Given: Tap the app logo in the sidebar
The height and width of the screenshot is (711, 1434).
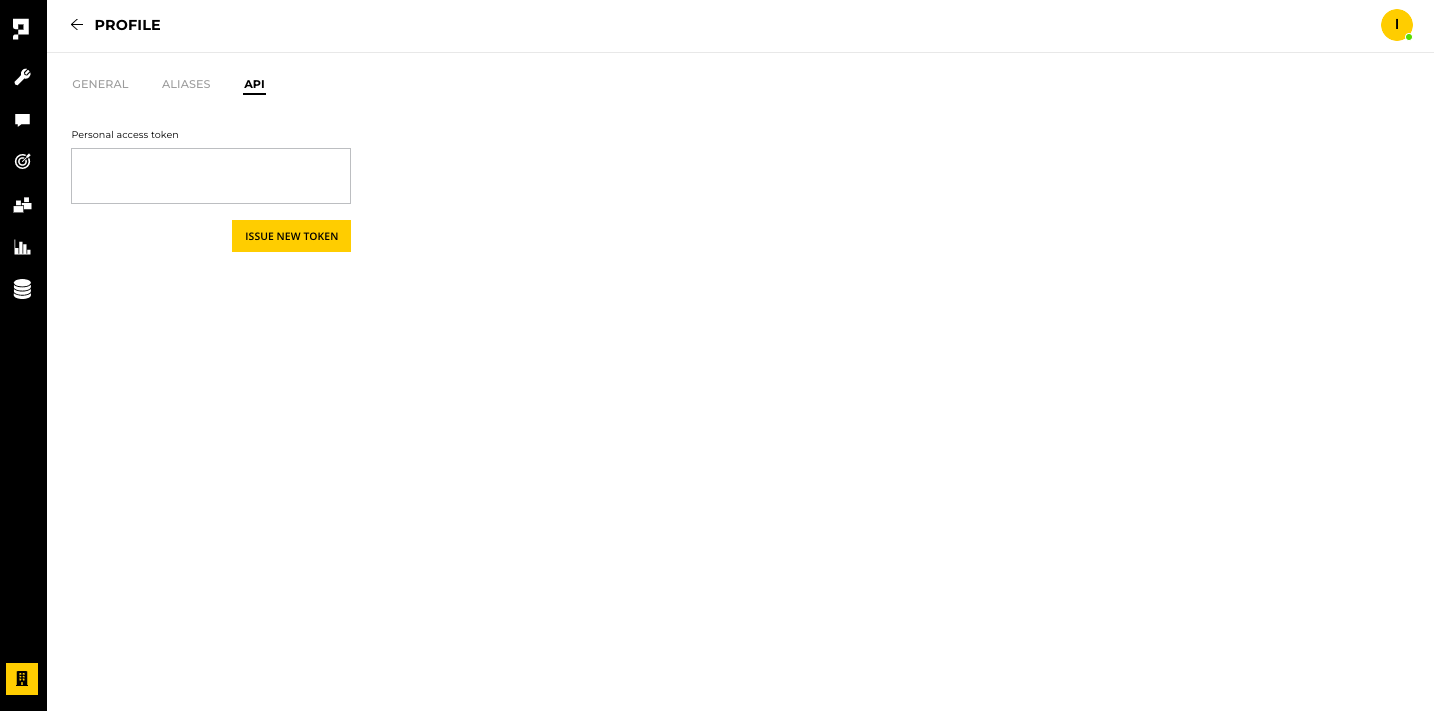Looking at the screenshot, I should tap(21, 29).
